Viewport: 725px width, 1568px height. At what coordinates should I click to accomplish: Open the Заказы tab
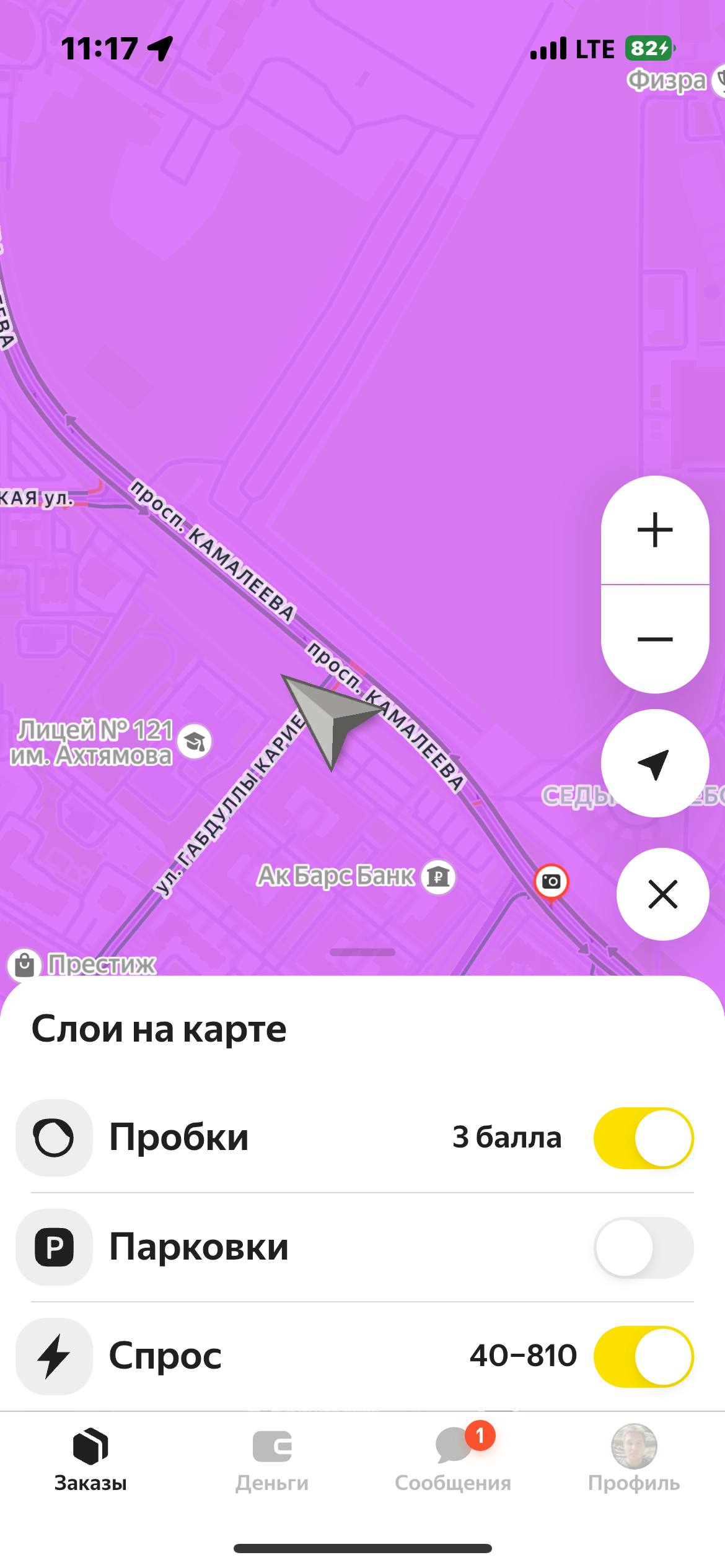pos(90,1460)
